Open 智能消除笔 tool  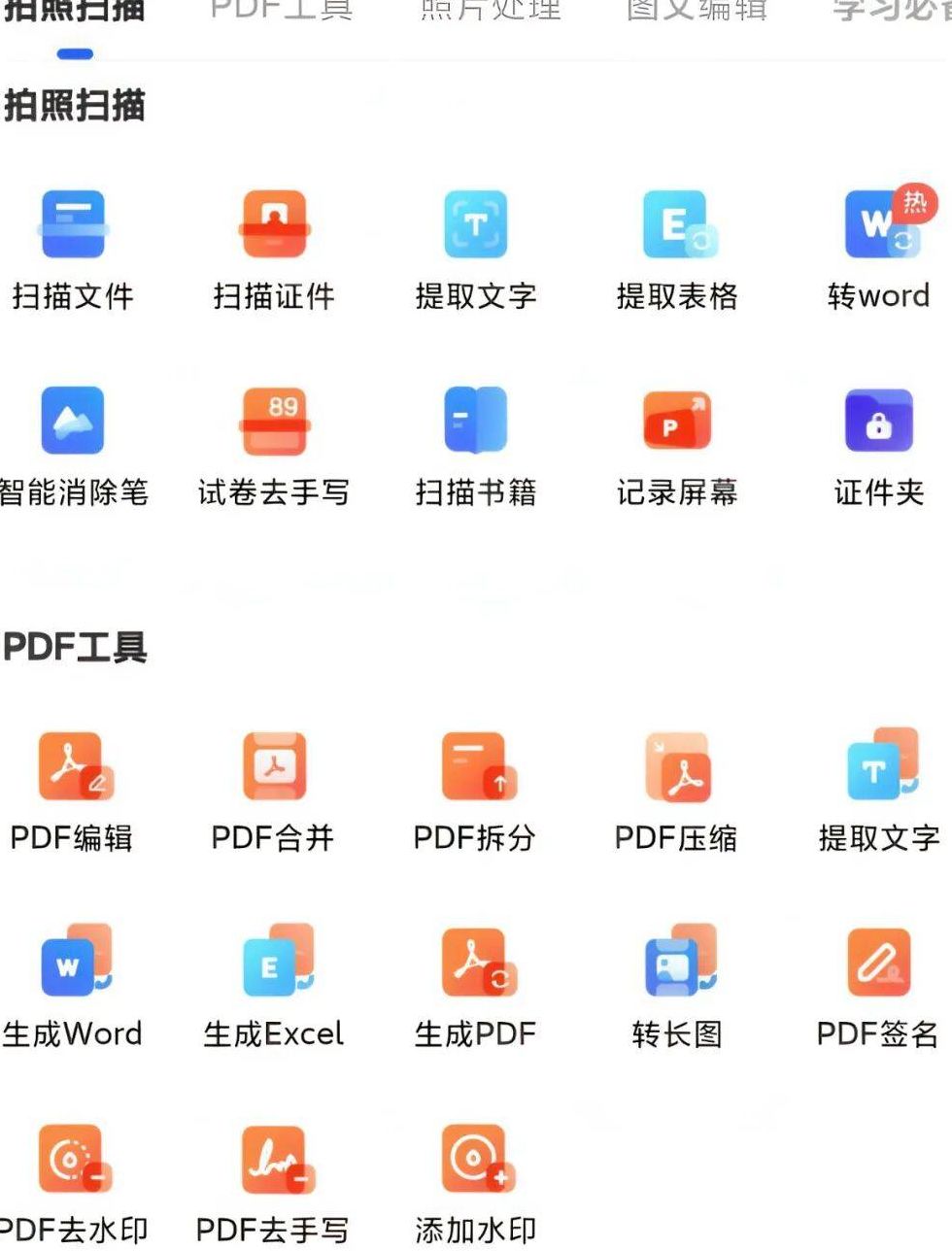tap(73, 422)
